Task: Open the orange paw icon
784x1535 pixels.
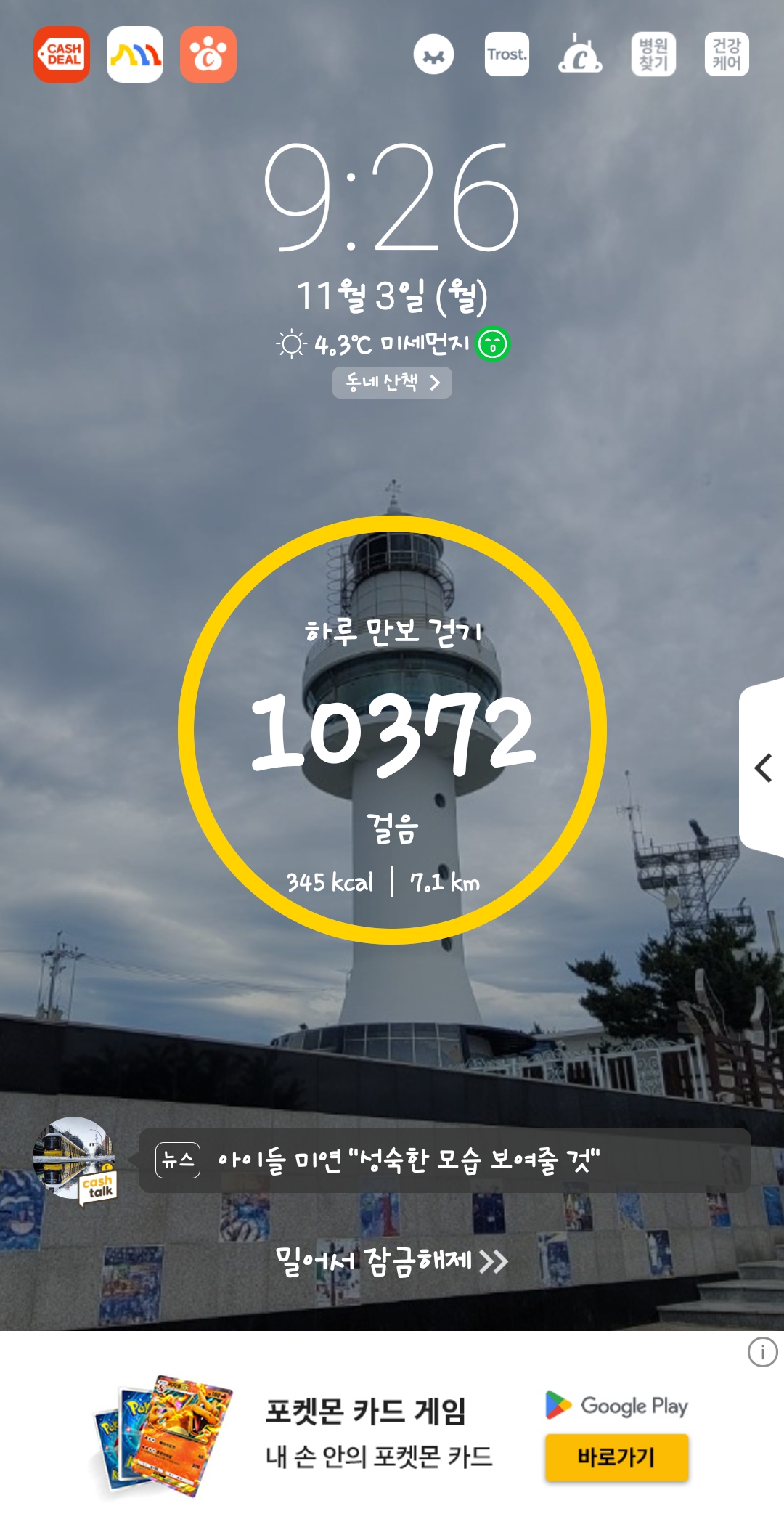Action: [x=208, y=54]
